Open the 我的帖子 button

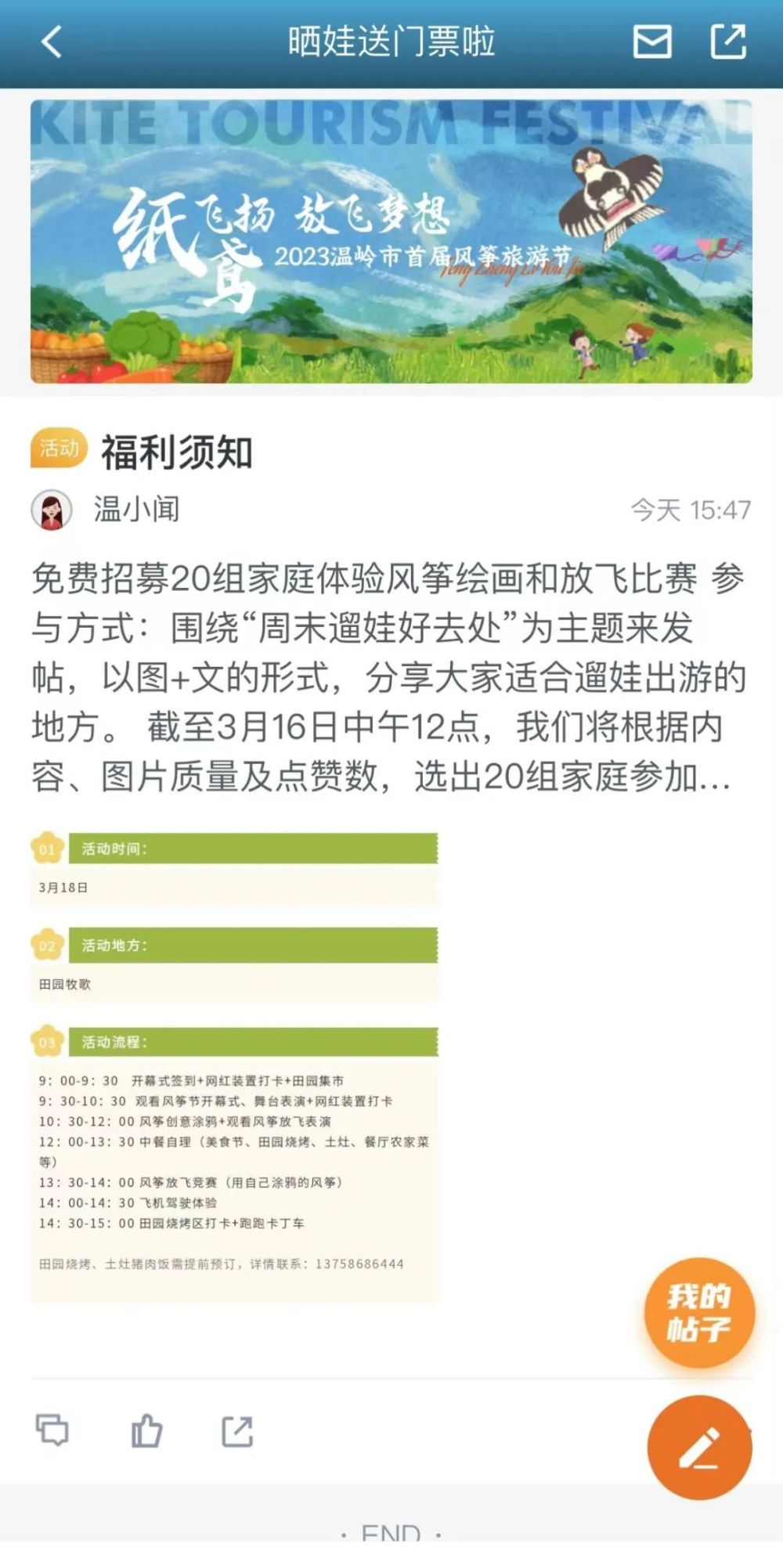tap(699, 1312)
